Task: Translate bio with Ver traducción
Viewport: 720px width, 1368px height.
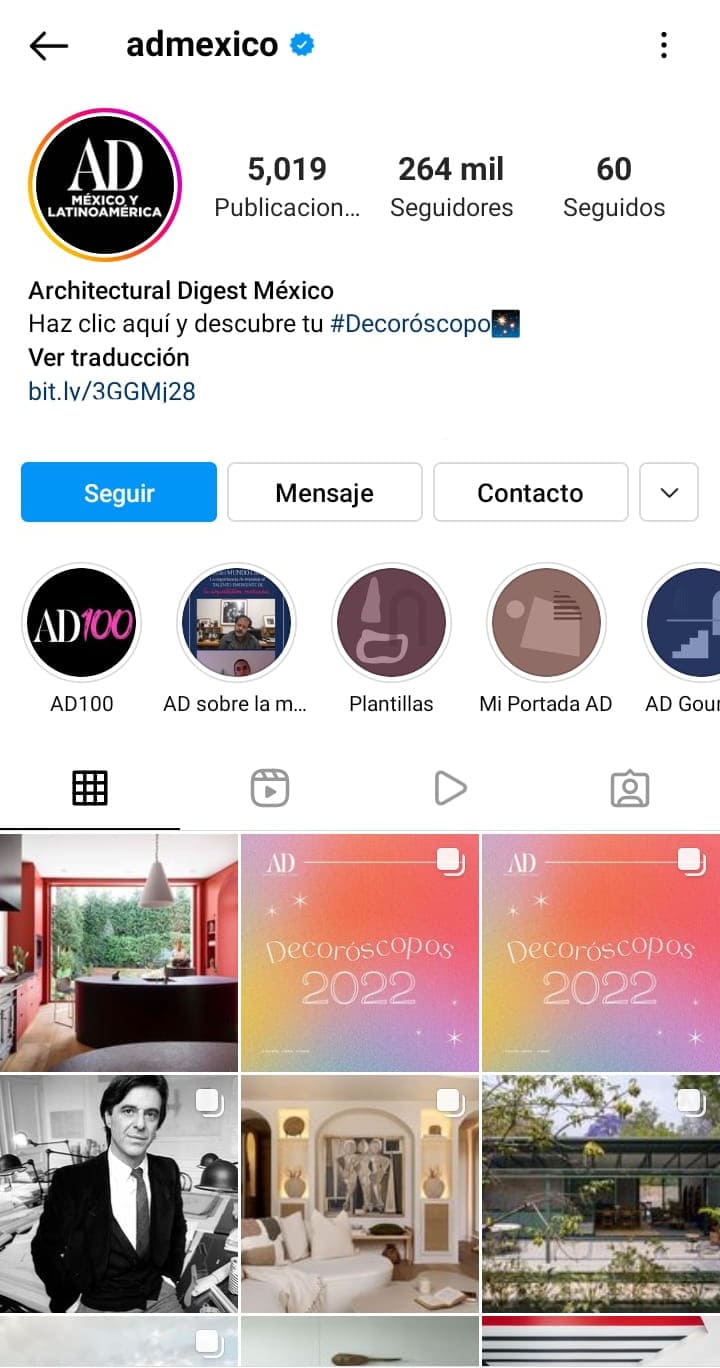Action: [109, 357]
